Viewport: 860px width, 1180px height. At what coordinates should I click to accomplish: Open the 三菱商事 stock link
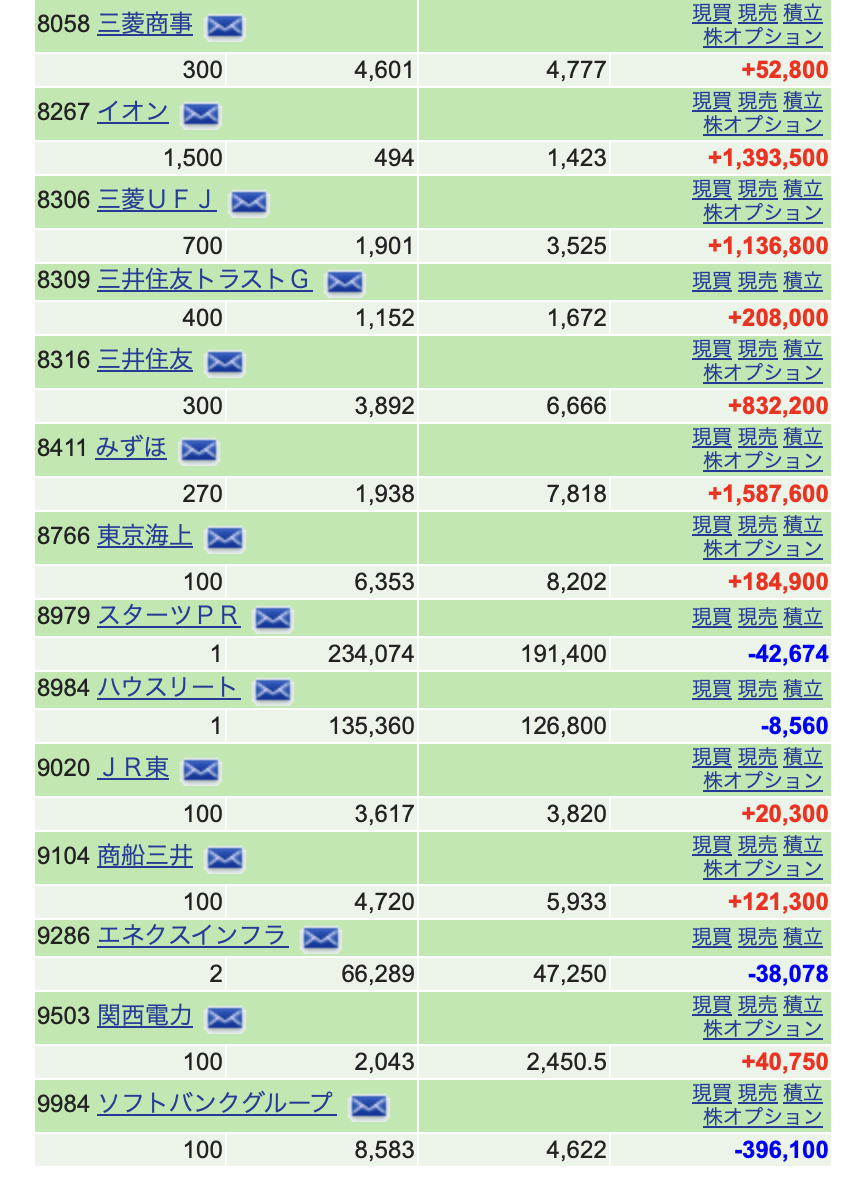pyautogui.click(x=145, y=24)
